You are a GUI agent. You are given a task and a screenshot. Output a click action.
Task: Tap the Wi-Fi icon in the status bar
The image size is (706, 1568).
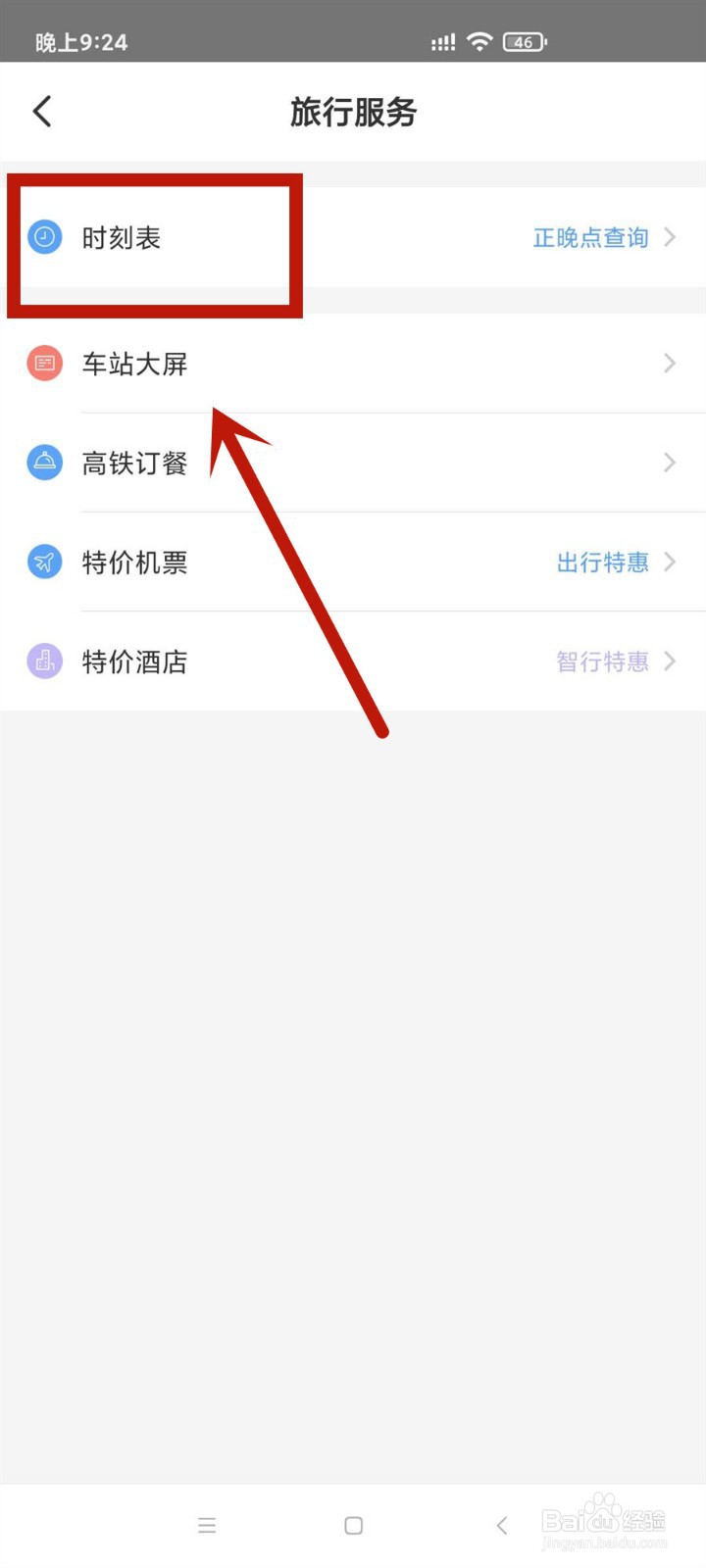click(479, 41)
